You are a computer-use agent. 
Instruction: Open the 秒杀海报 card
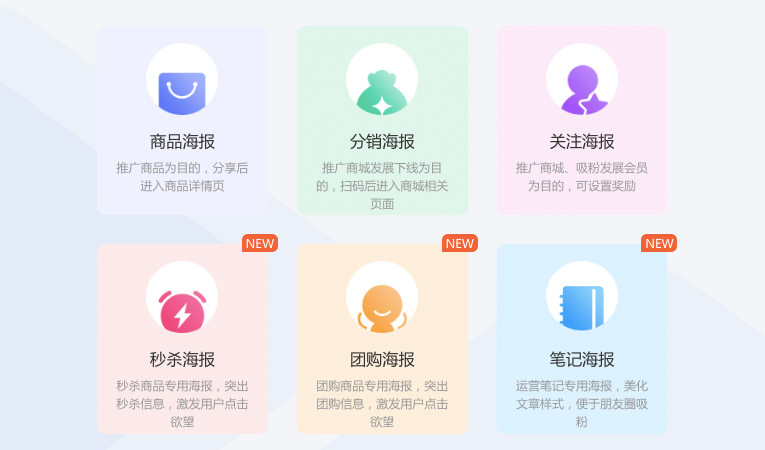point(182,339)
